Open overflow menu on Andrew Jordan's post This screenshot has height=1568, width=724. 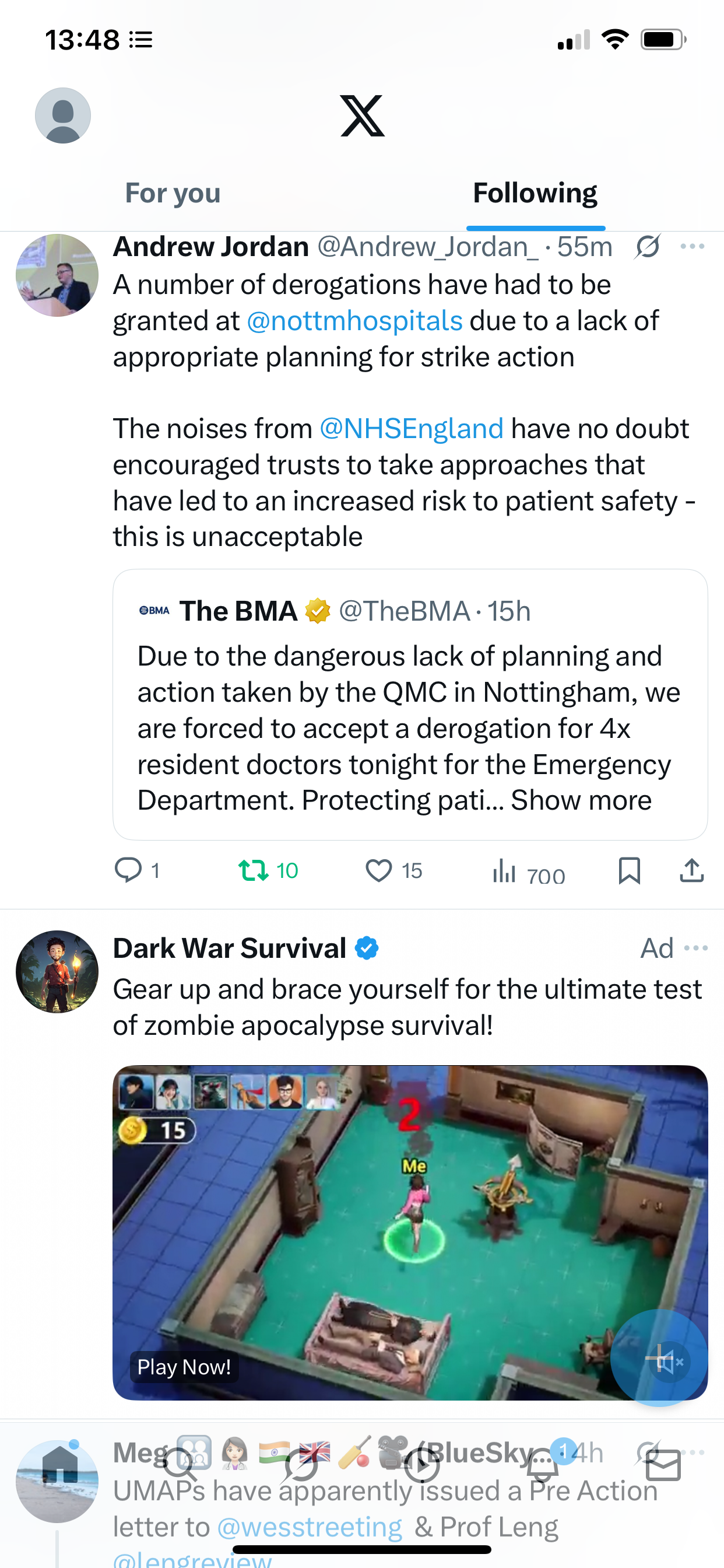(693, 247)
